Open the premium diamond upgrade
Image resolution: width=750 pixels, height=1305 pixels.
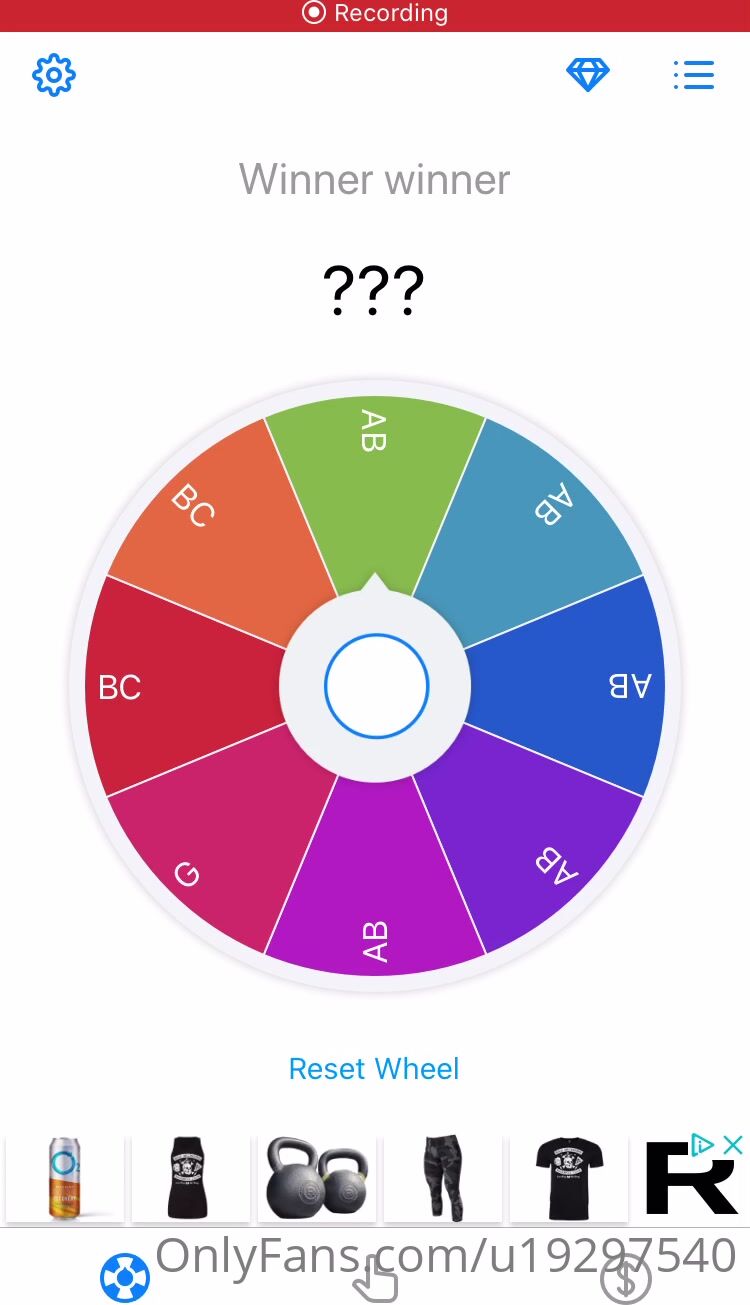588,75
